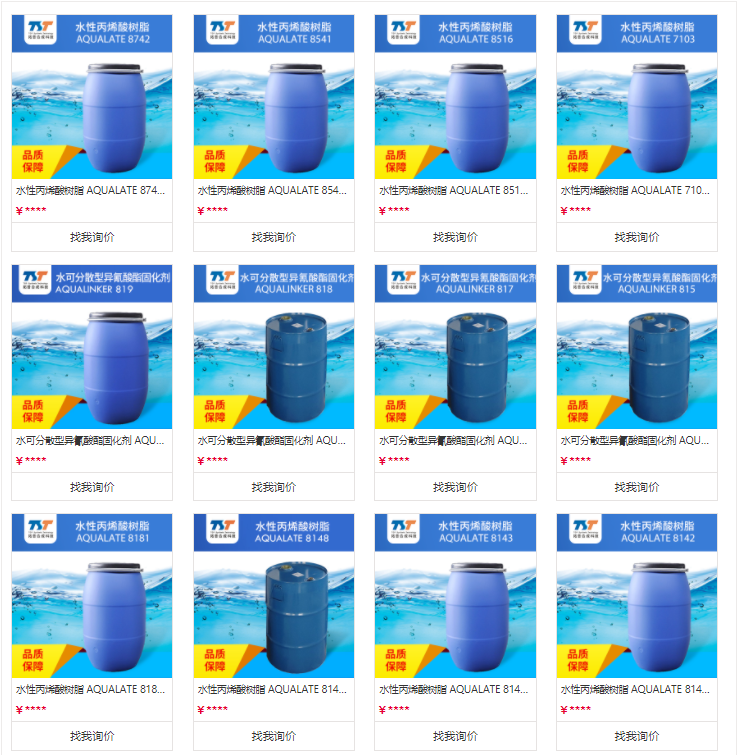Request a quote for AQUALATE 8541
The height and width of the screenshot is (755, 737).
click(x=273, y=237)
